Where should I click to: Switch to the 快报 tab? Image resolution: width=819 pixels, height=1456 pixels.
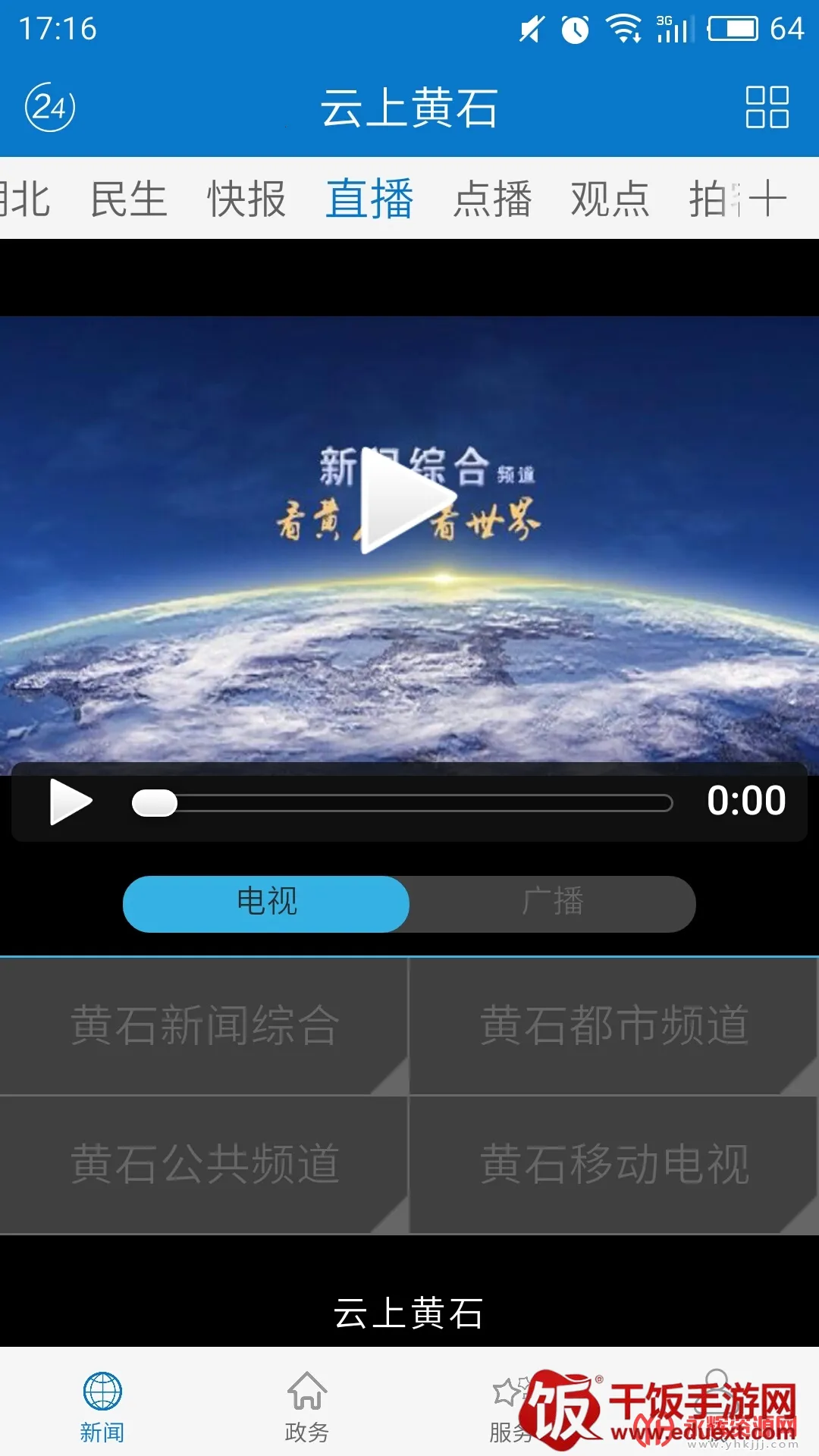pos(246,199)
